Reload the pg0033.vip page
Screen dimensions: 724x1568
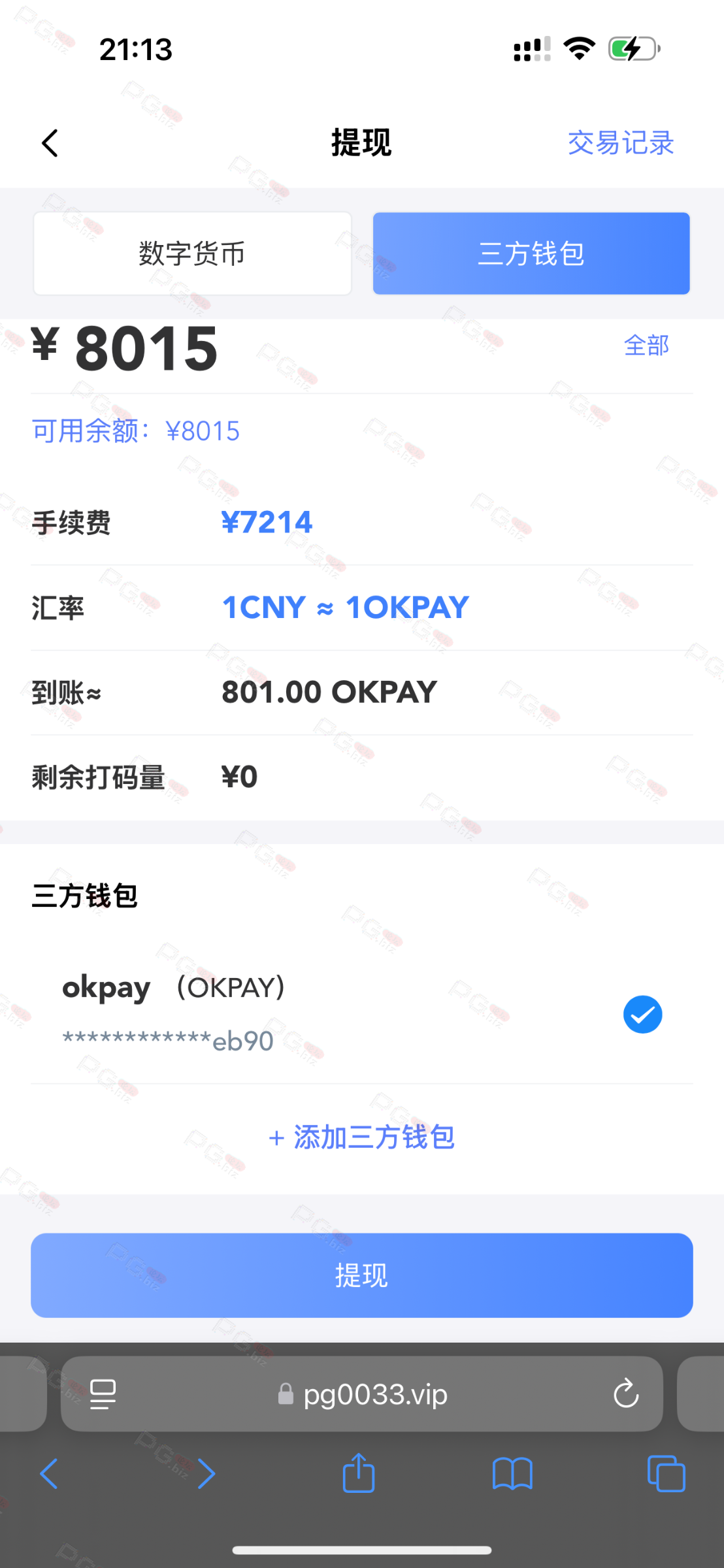click(625, 1394)
